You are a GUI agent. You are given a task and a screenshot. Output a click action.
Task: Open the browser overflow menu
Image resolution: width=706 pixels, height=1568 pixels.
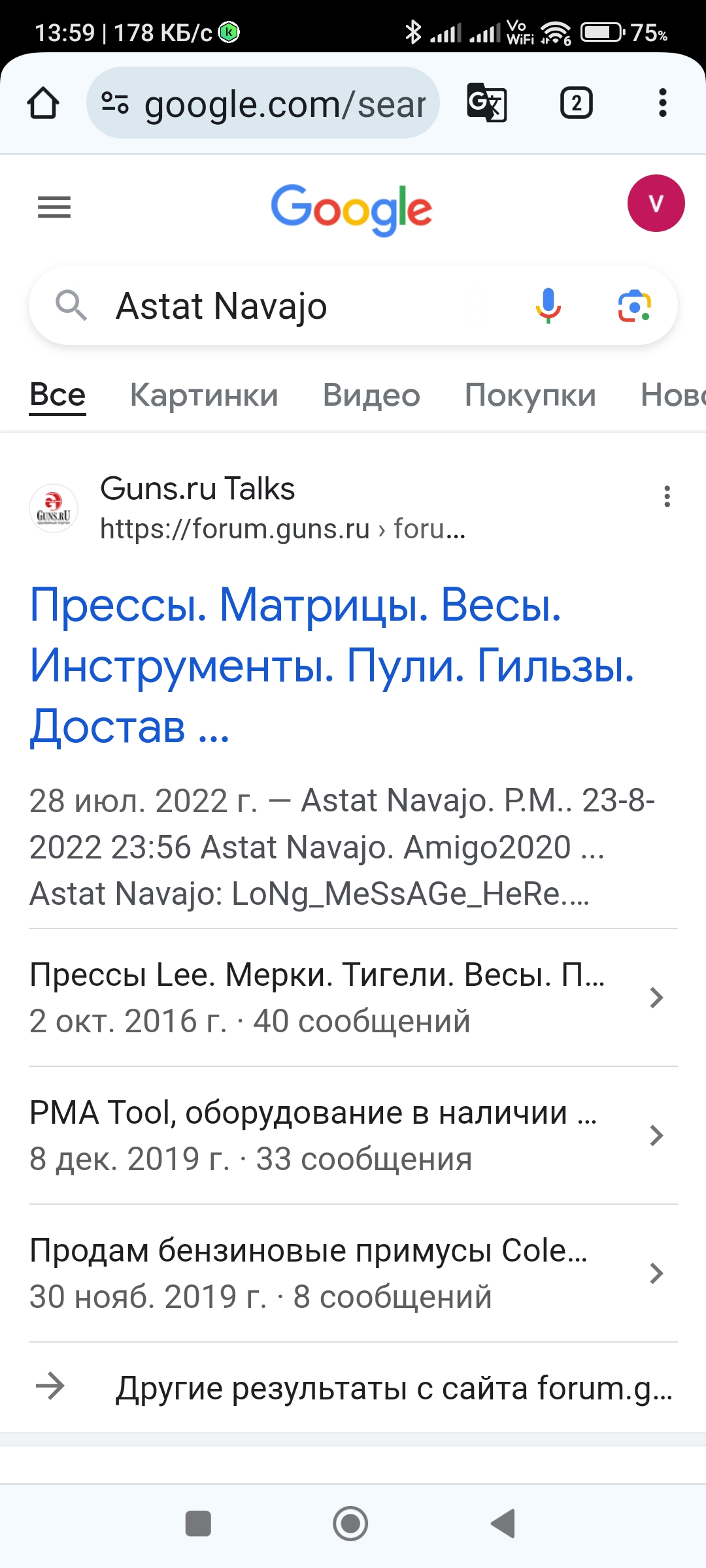point(662,103)
